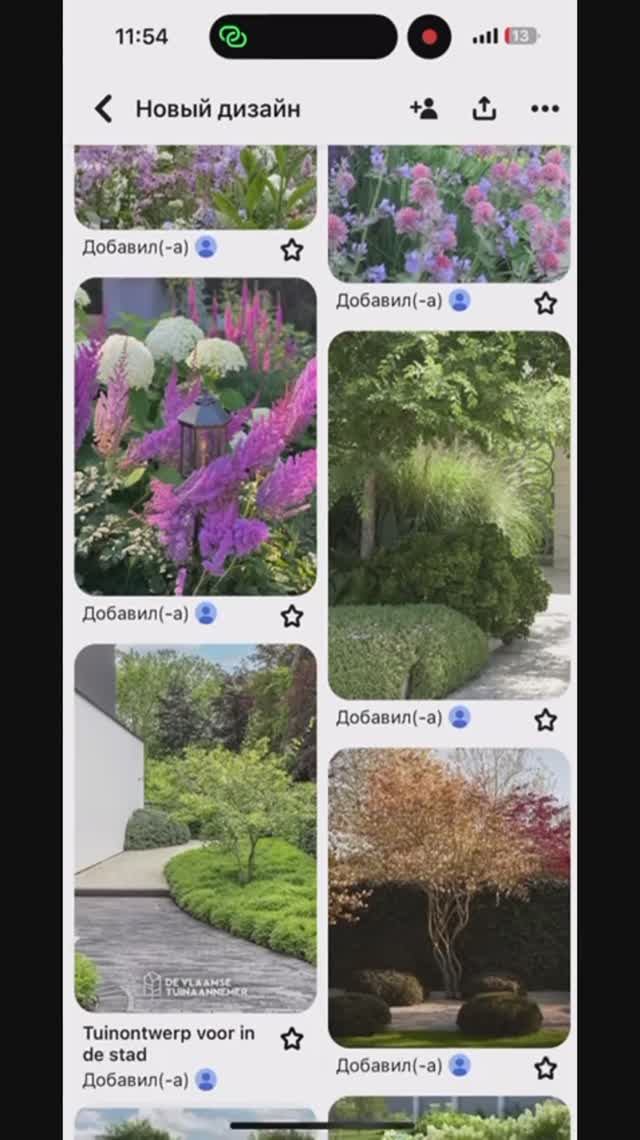Star the pin with tree and clipped hedge path
This screenshot has height=1140, width=640.
click(x=545, y=719)
